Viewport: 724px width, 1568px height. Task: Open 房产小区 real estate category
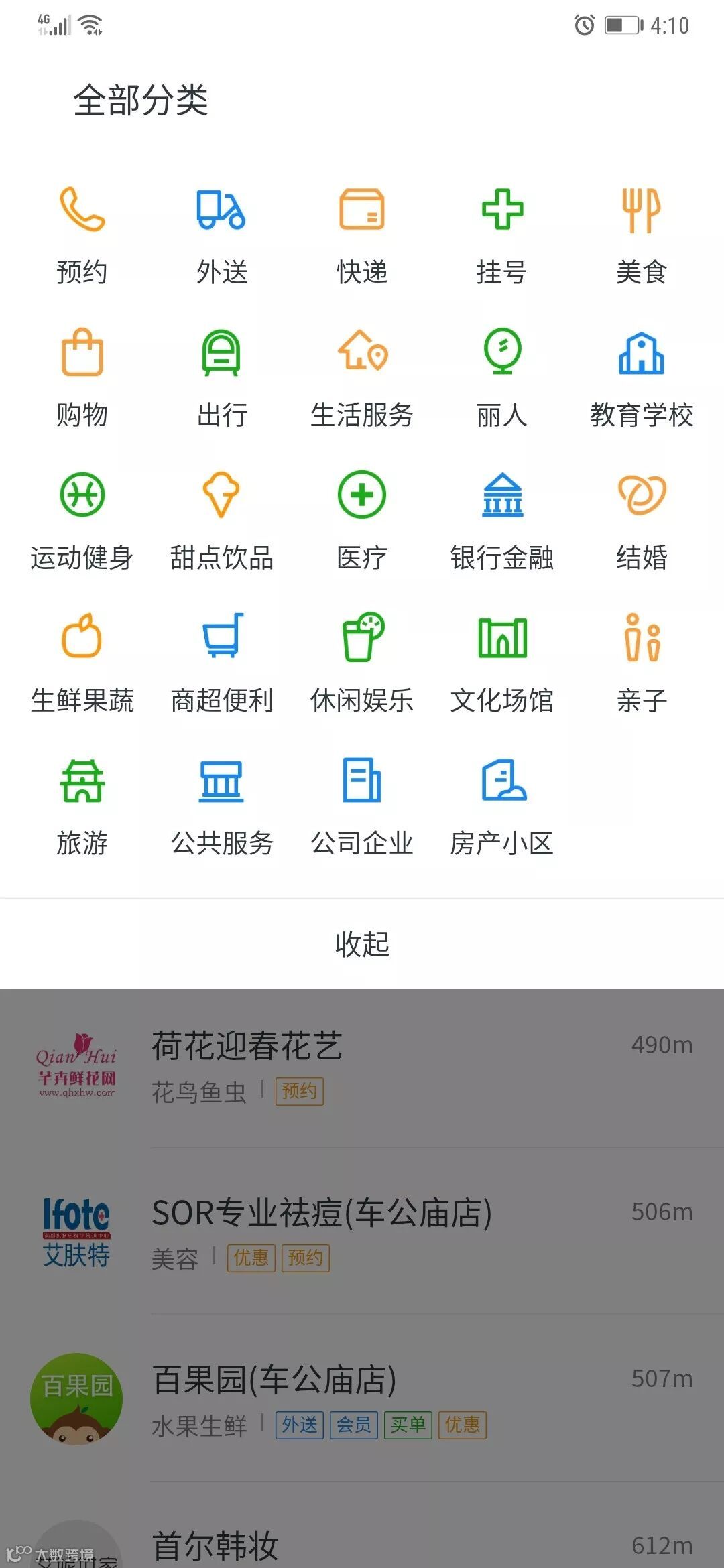click(x=502, y=805)
